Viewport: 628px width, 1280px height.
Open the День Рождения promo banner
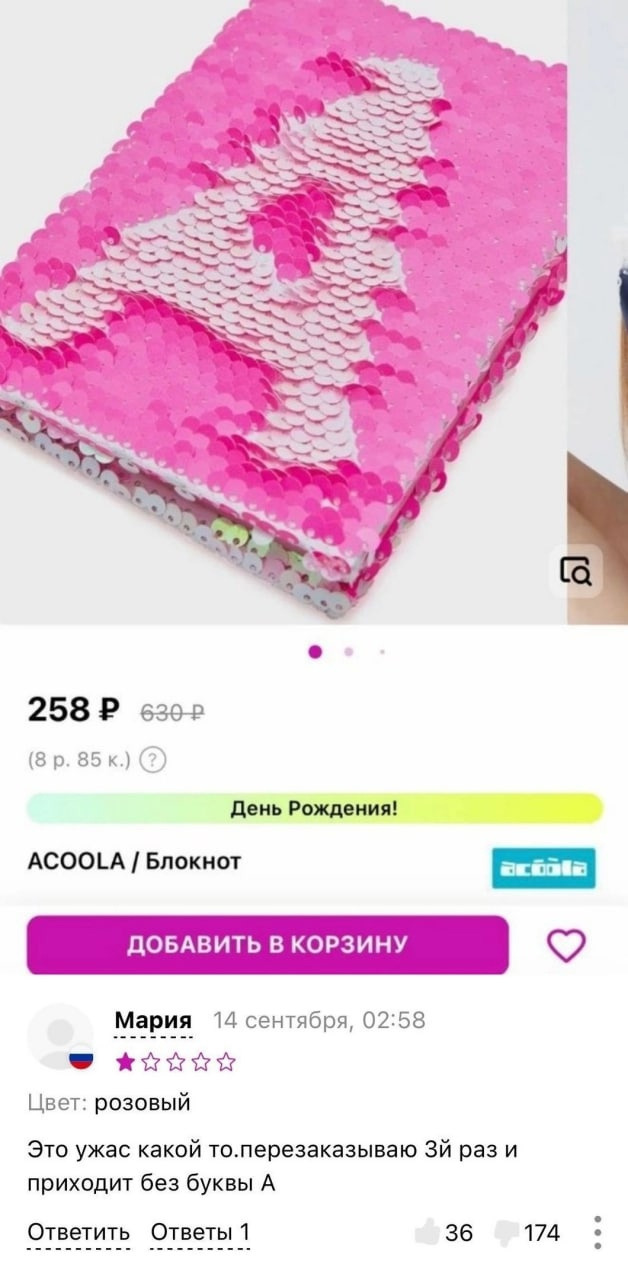pos(314,808)
